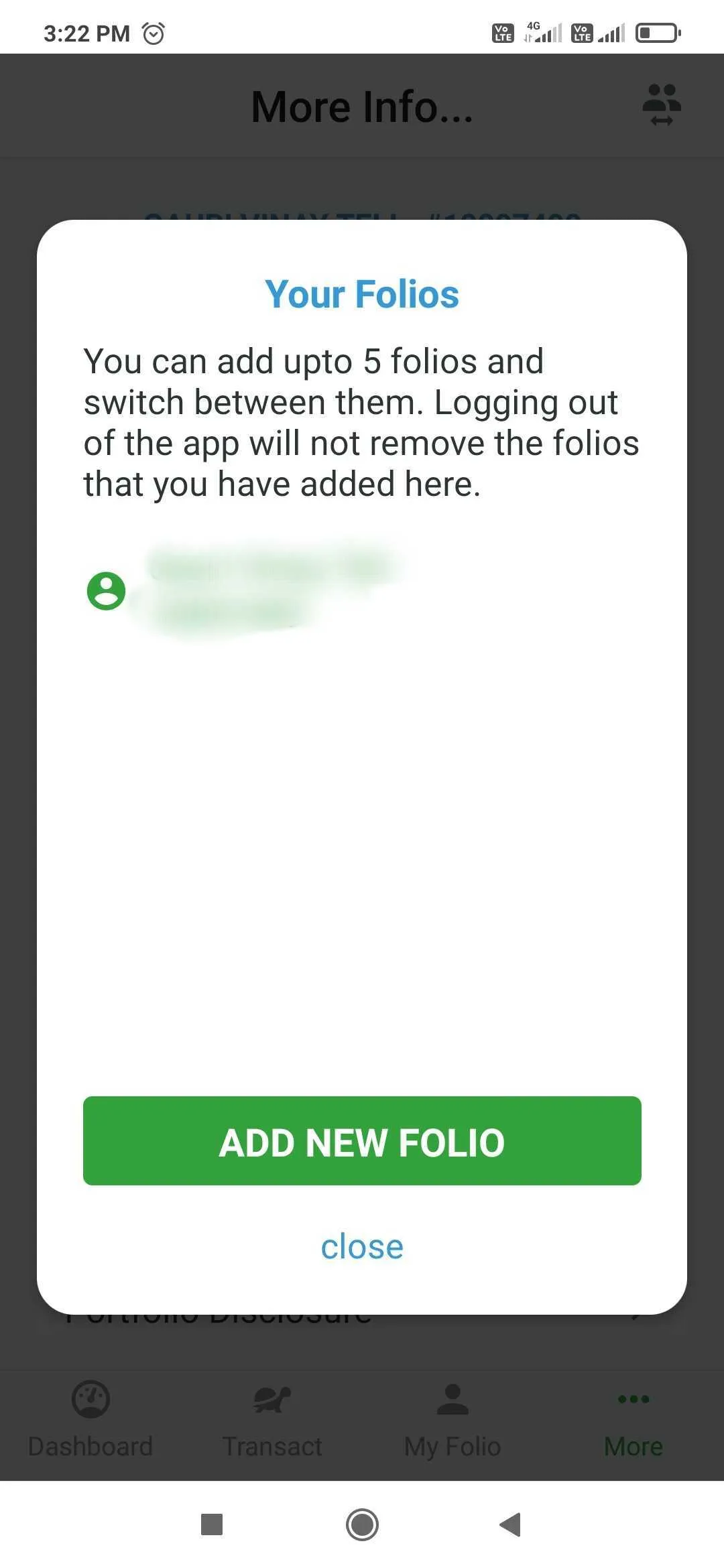Viewport: 724px width, 1568px height.
Task: Go to the system home screen
Action: tap(362, 1524)
